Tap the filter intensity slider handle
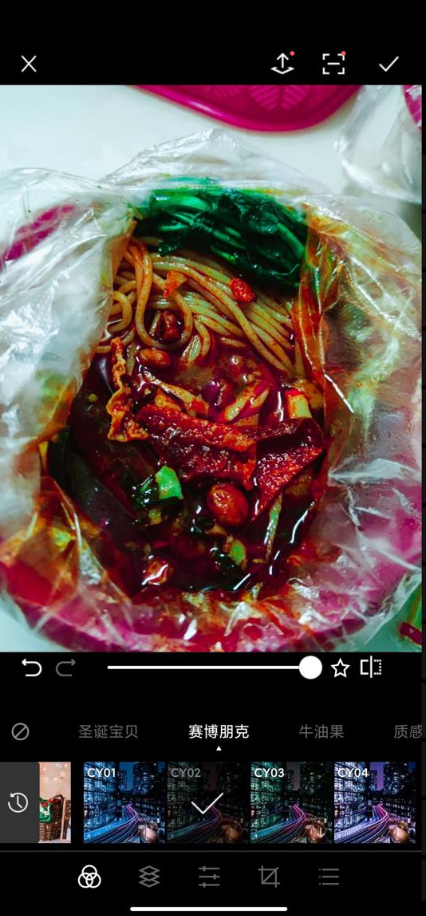The width and height of the screenshot is (426, 916). click(310, 667)
